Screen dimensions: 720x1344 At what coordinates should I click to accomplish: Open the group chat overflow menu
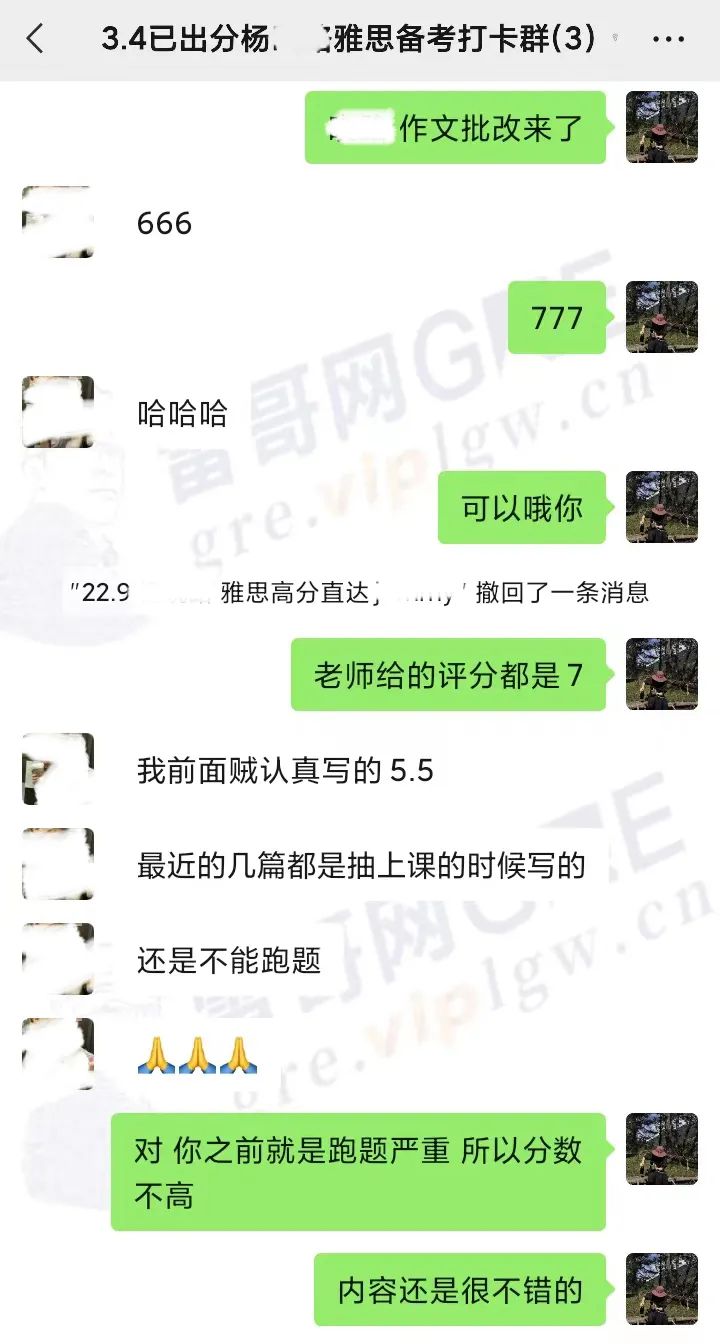point(668,40)
